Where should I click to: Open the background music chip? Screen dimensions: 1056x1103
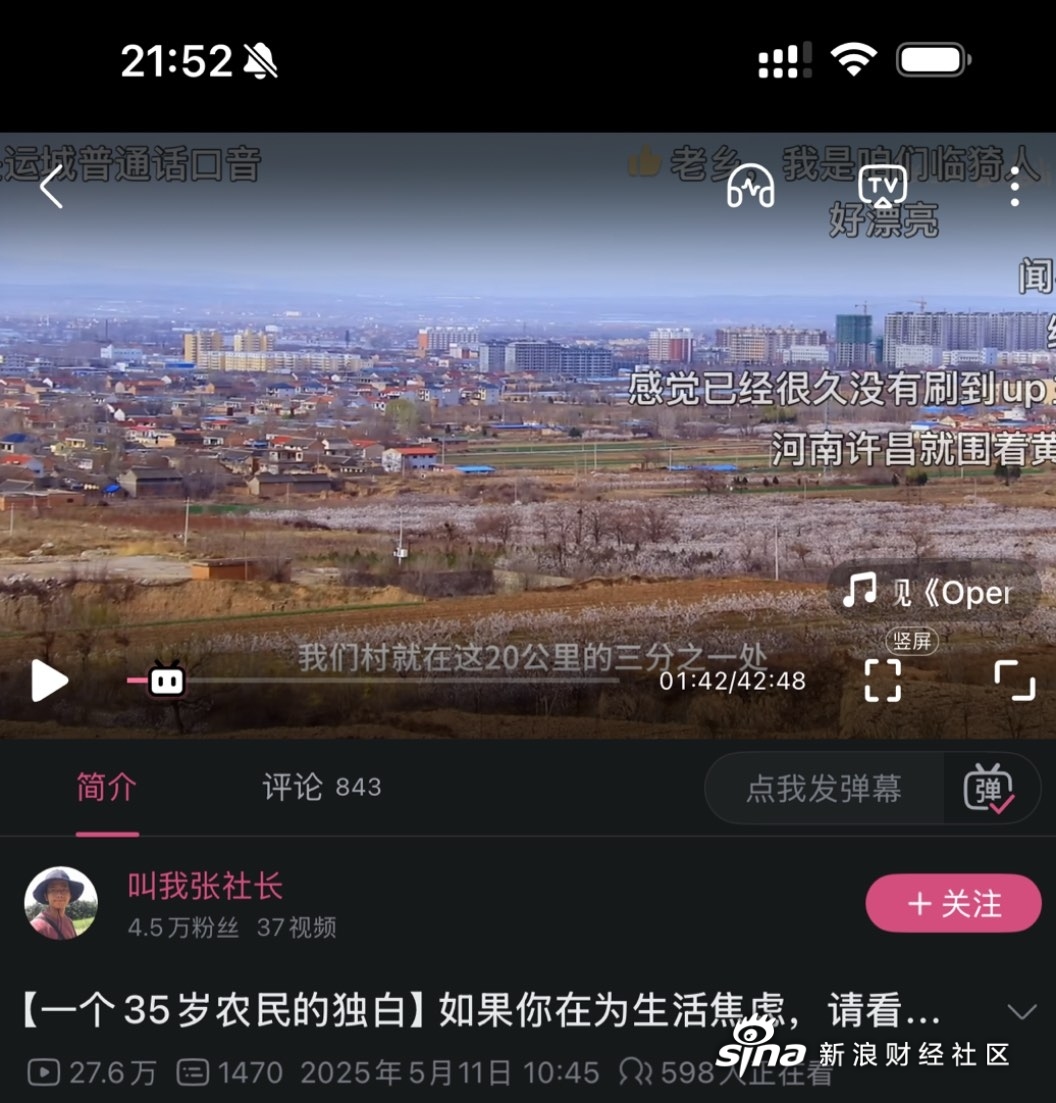[x=925, y=593]
